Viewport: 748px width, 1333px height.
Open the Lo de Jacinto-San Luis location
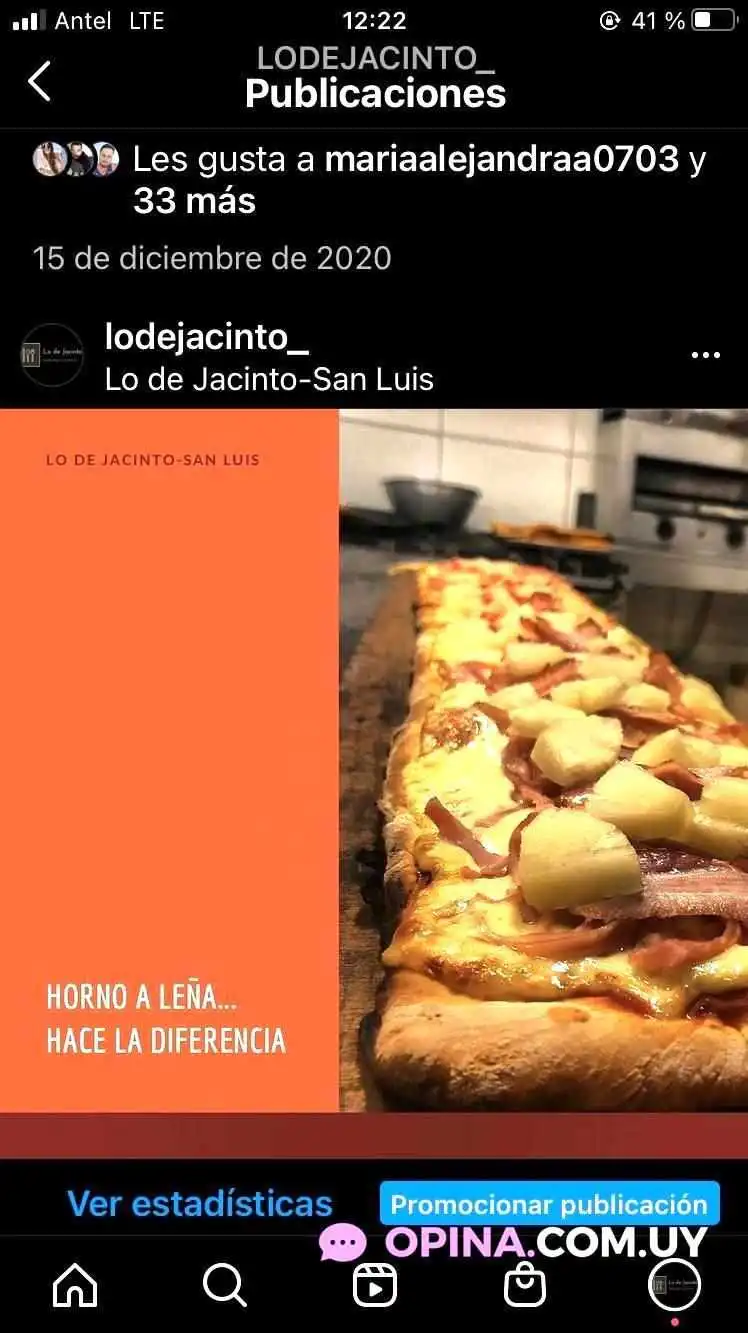pos(269,380)
